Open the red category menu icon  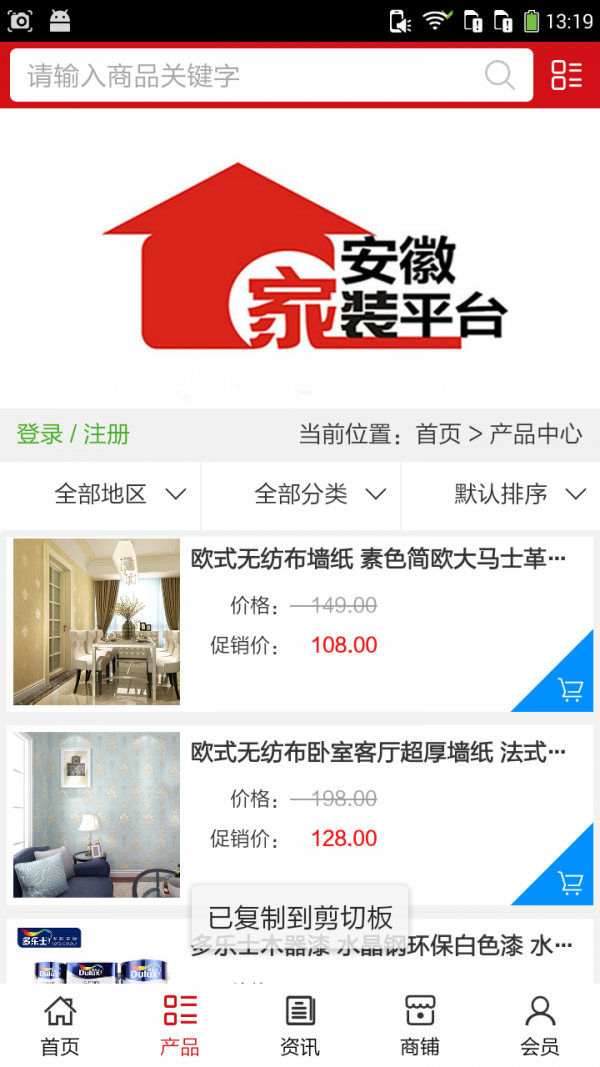pyautogui.click(x=566, y=75)
